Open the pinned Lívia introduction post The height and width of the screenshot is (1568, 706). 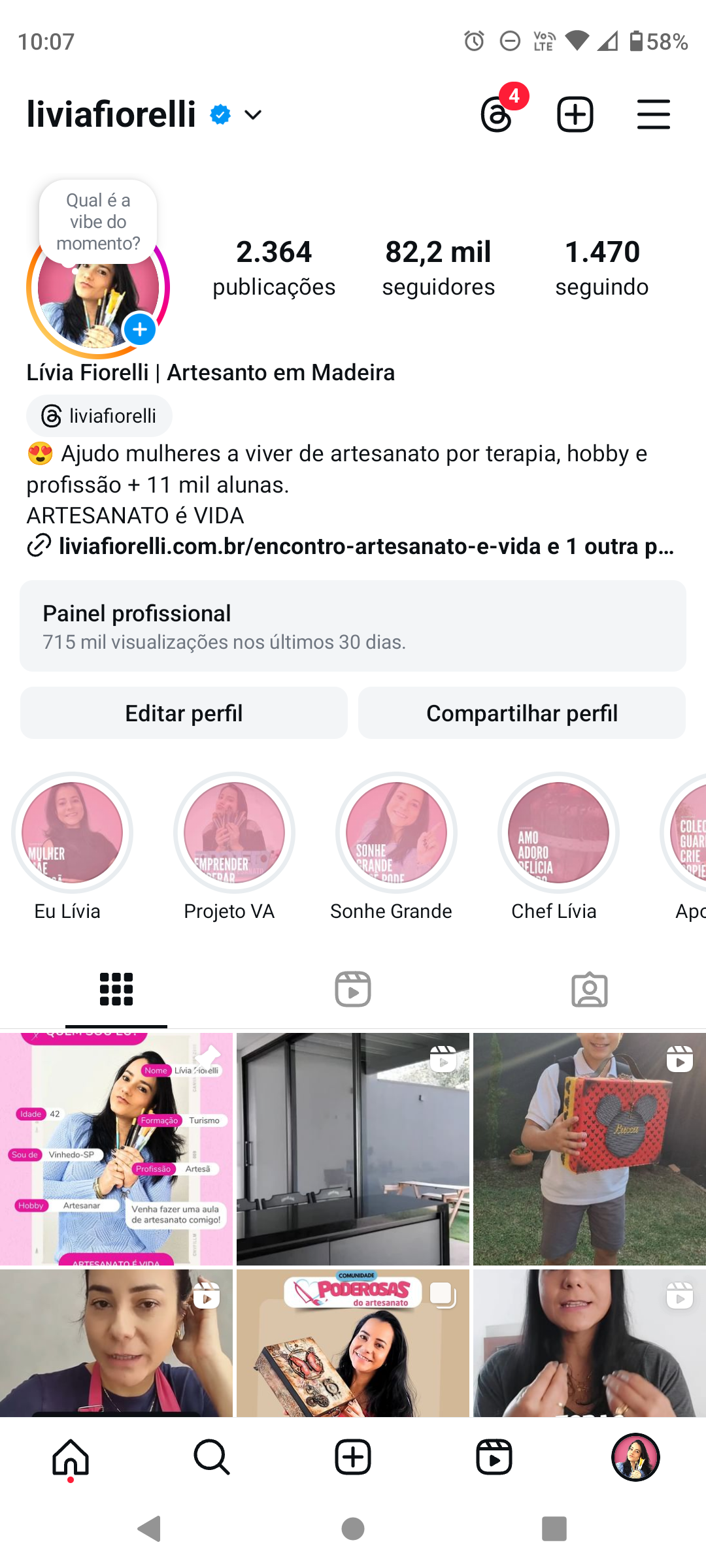116,1149
